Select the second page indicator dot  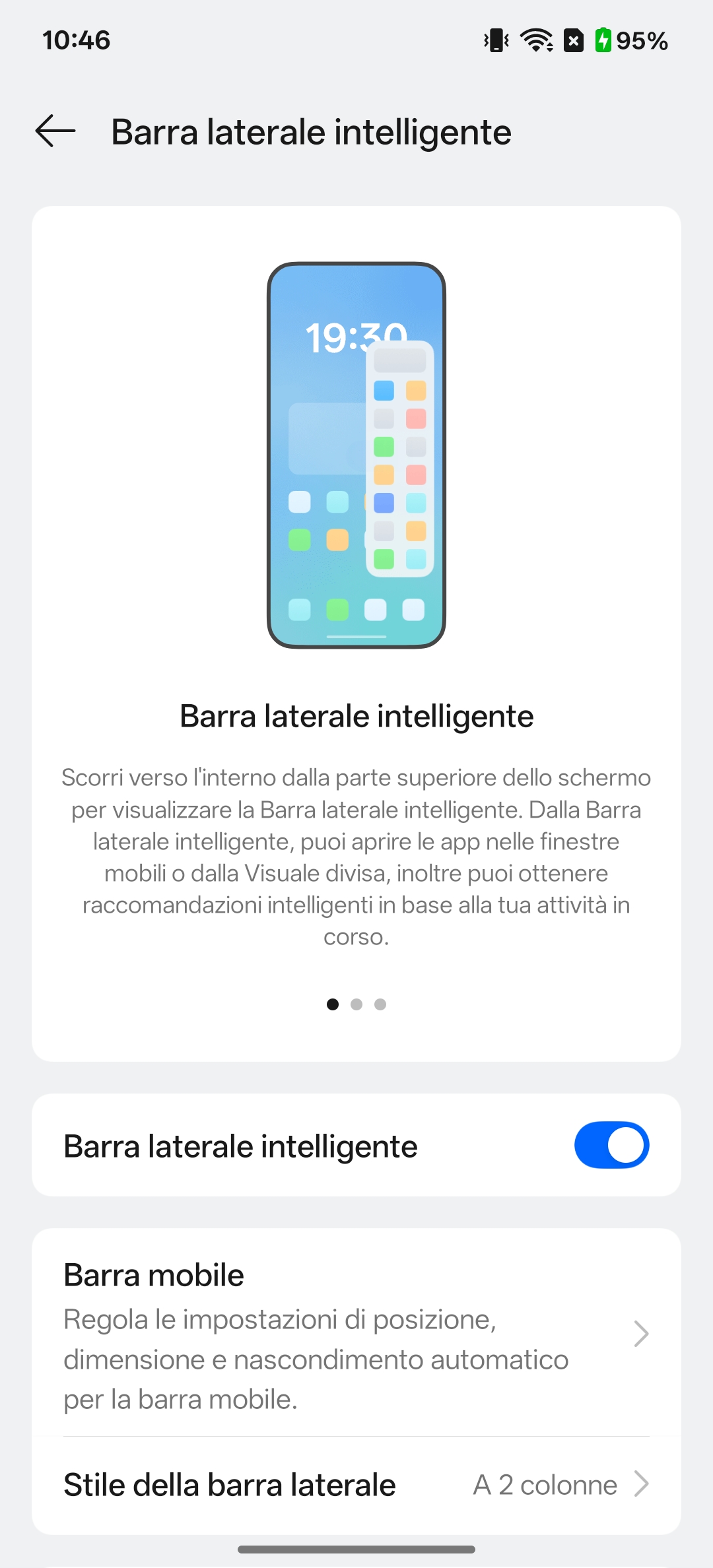[356, 1004]
